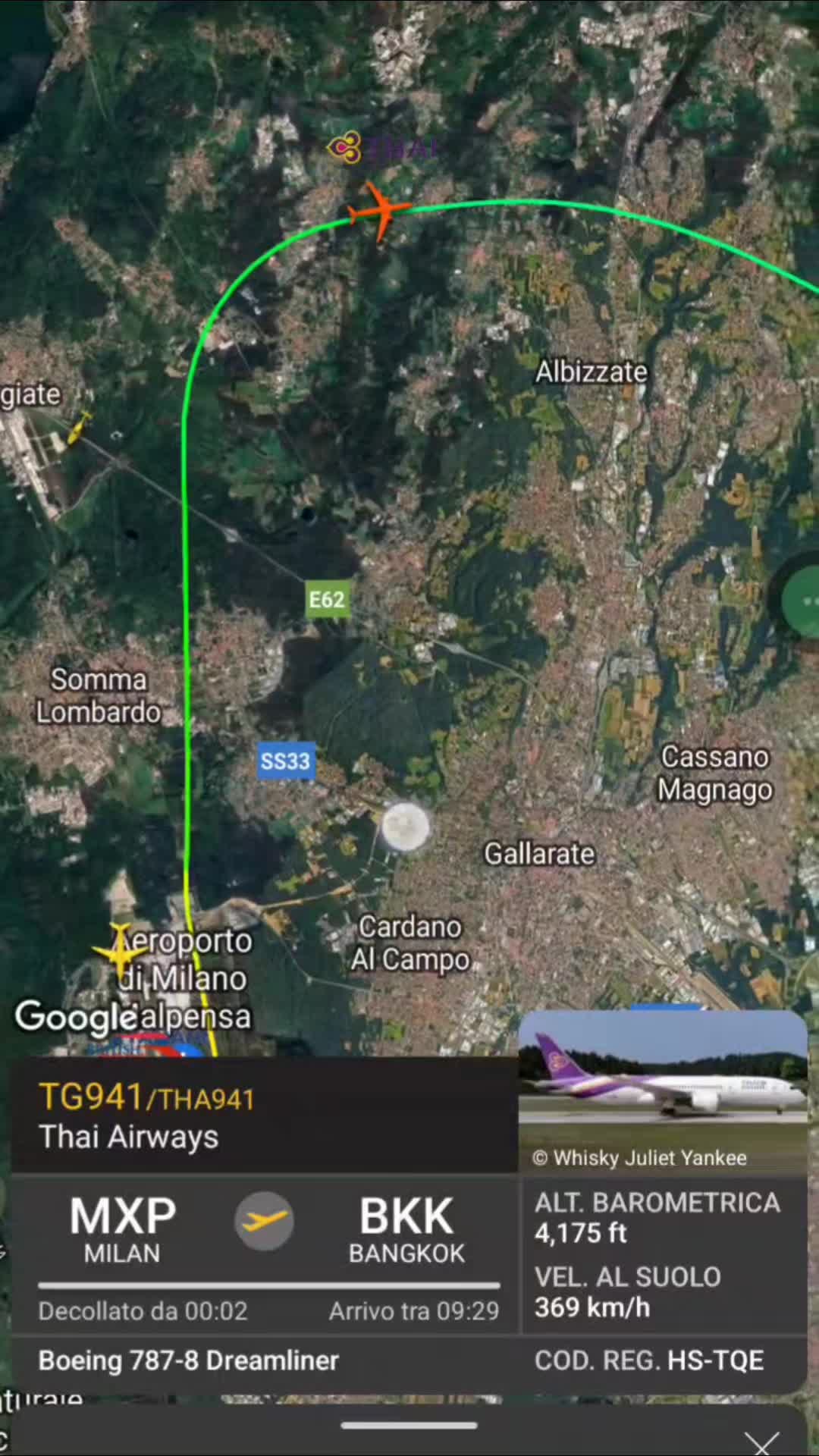Select the yellow aircraft at Malpensa airport

click(119, 949)
